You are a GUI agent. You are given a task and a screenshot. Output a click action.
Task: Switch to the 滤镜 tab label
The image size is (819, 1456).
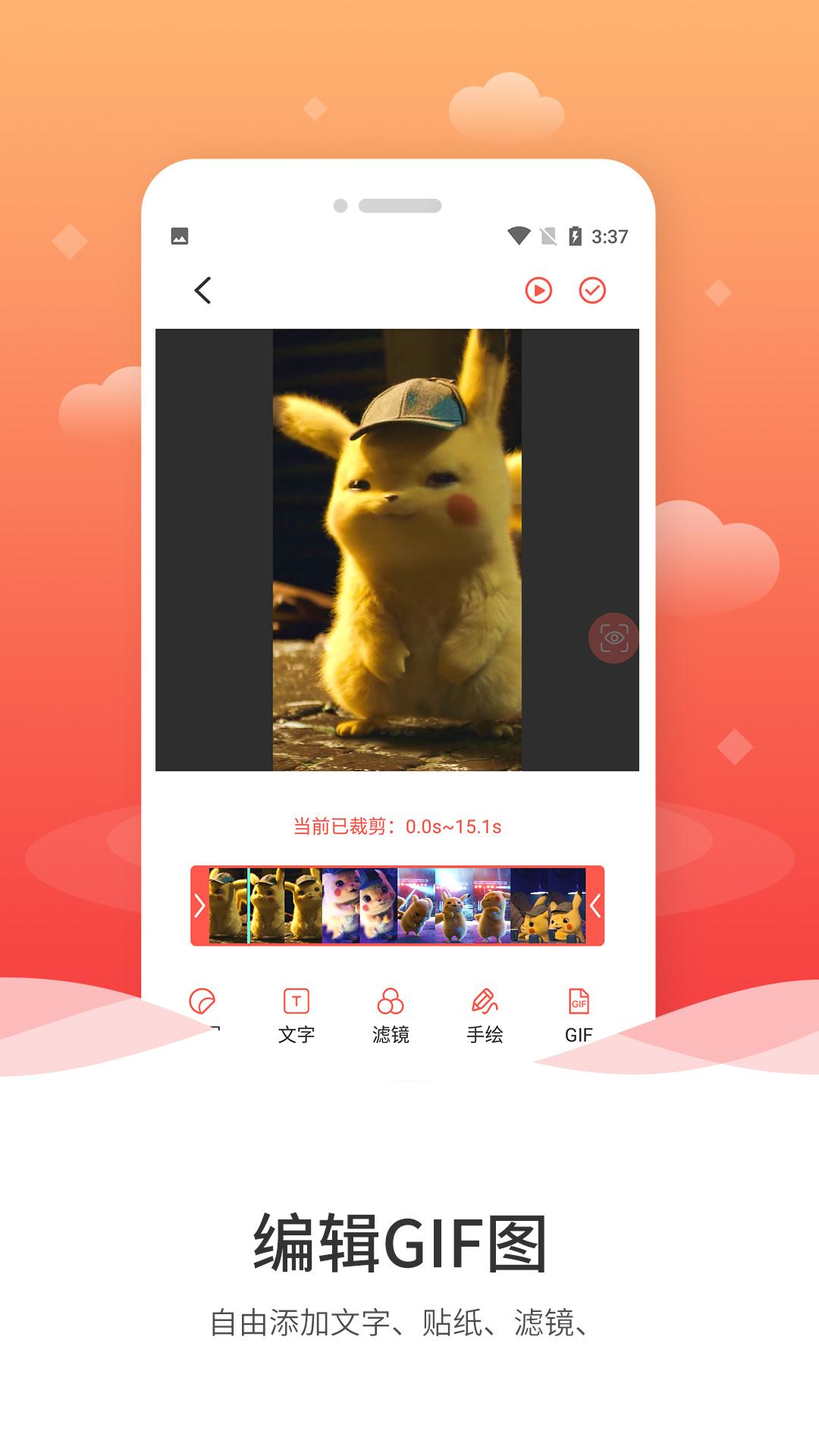coord(389,1033)
